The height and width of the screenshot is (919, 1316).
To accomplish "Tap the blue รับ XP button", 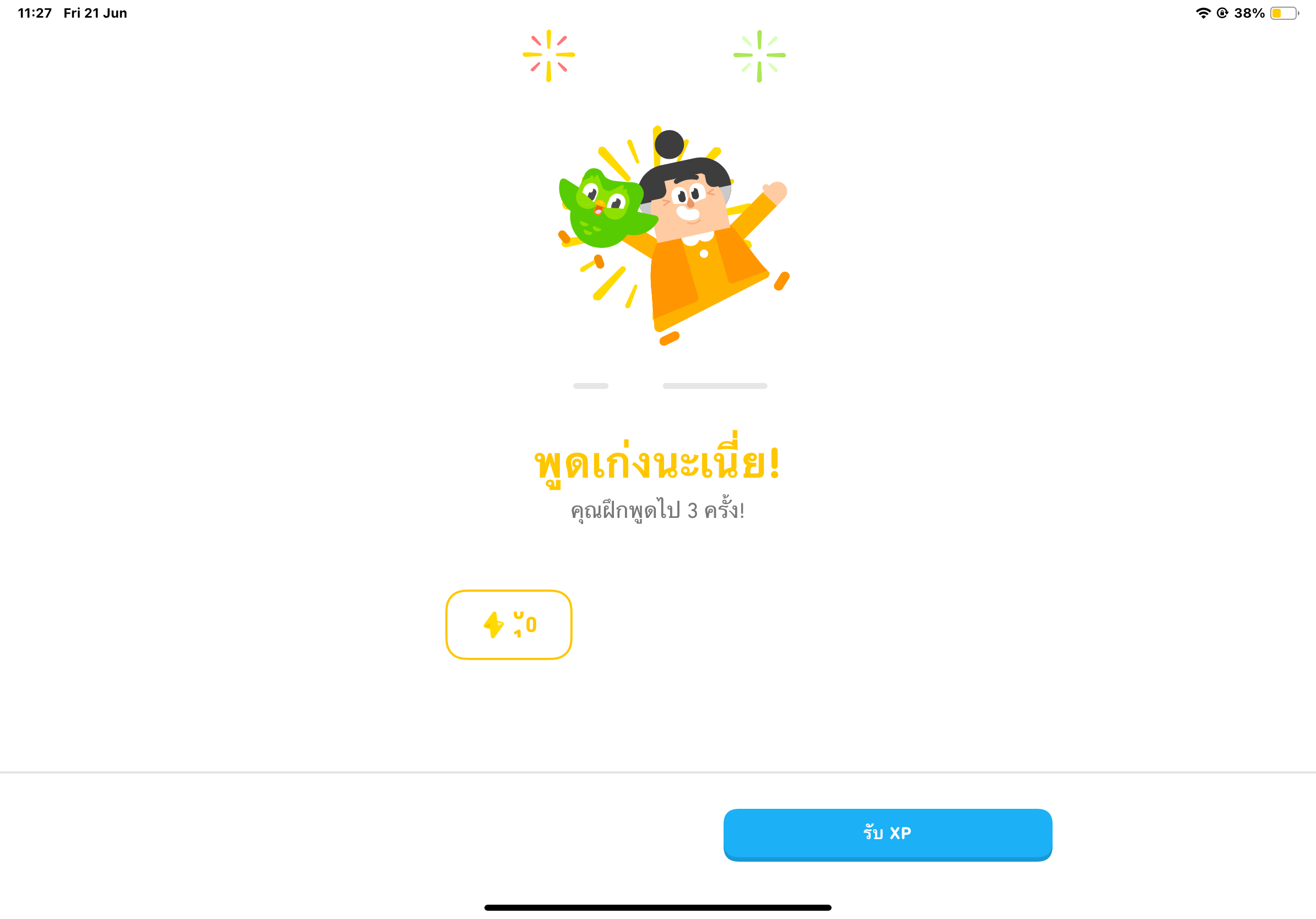I will pos(887,834).
